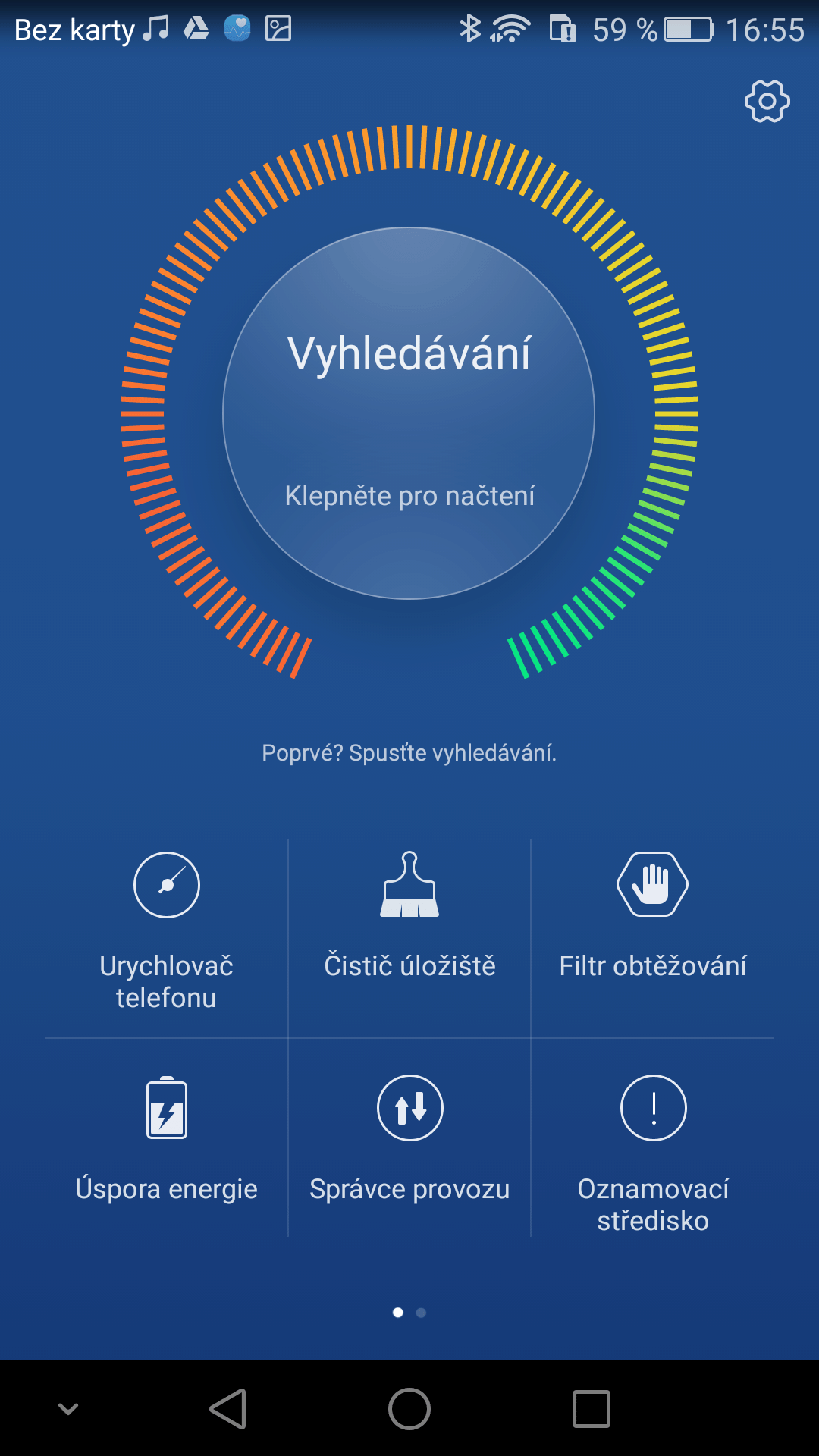Hide the navigation bar with the down arrow
This screenshot has width=819, height=1456.
[68, 1409]
